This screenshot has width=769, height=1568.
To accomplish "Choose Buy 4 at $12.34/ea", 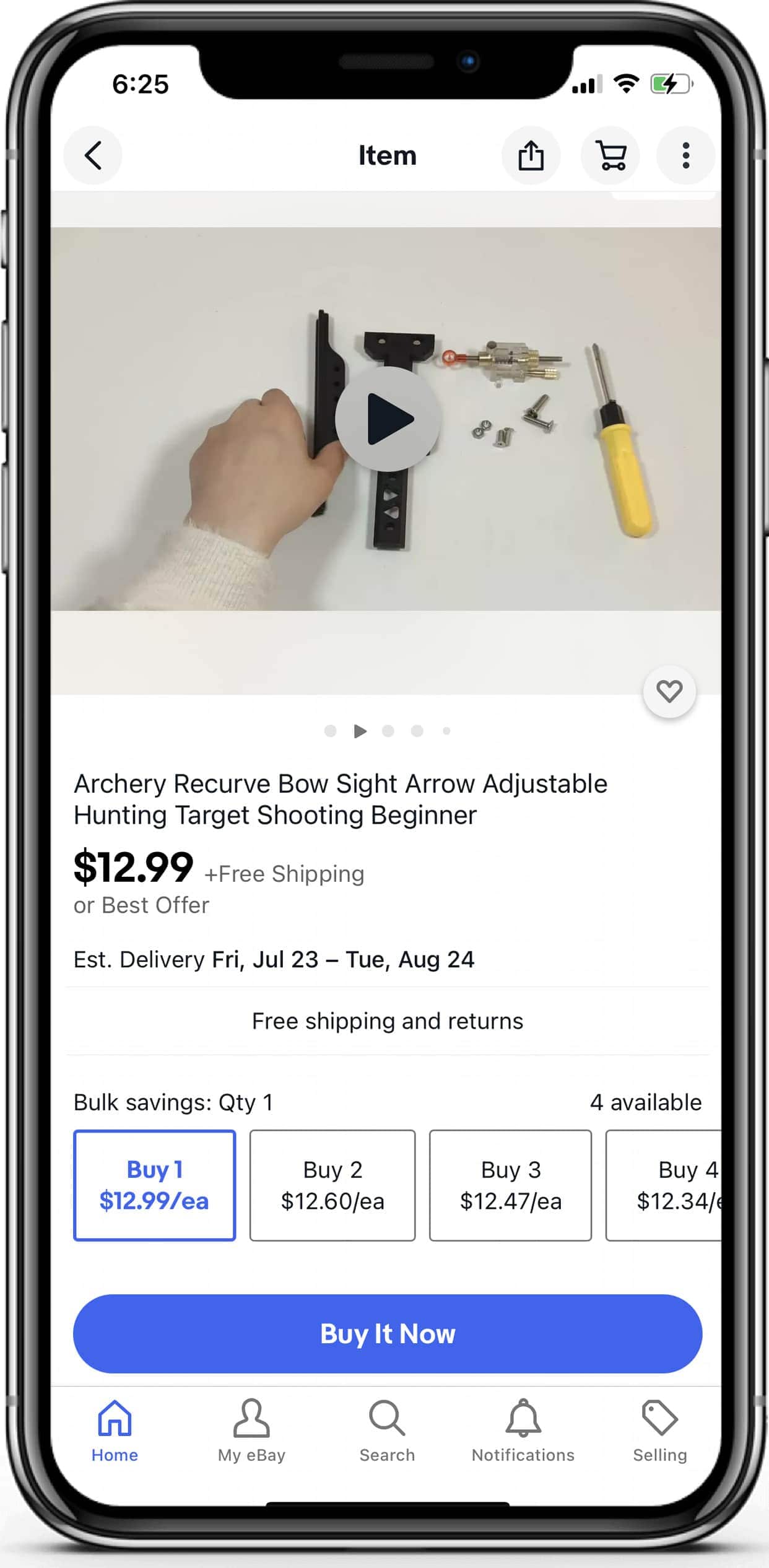I will [664, 1185].
